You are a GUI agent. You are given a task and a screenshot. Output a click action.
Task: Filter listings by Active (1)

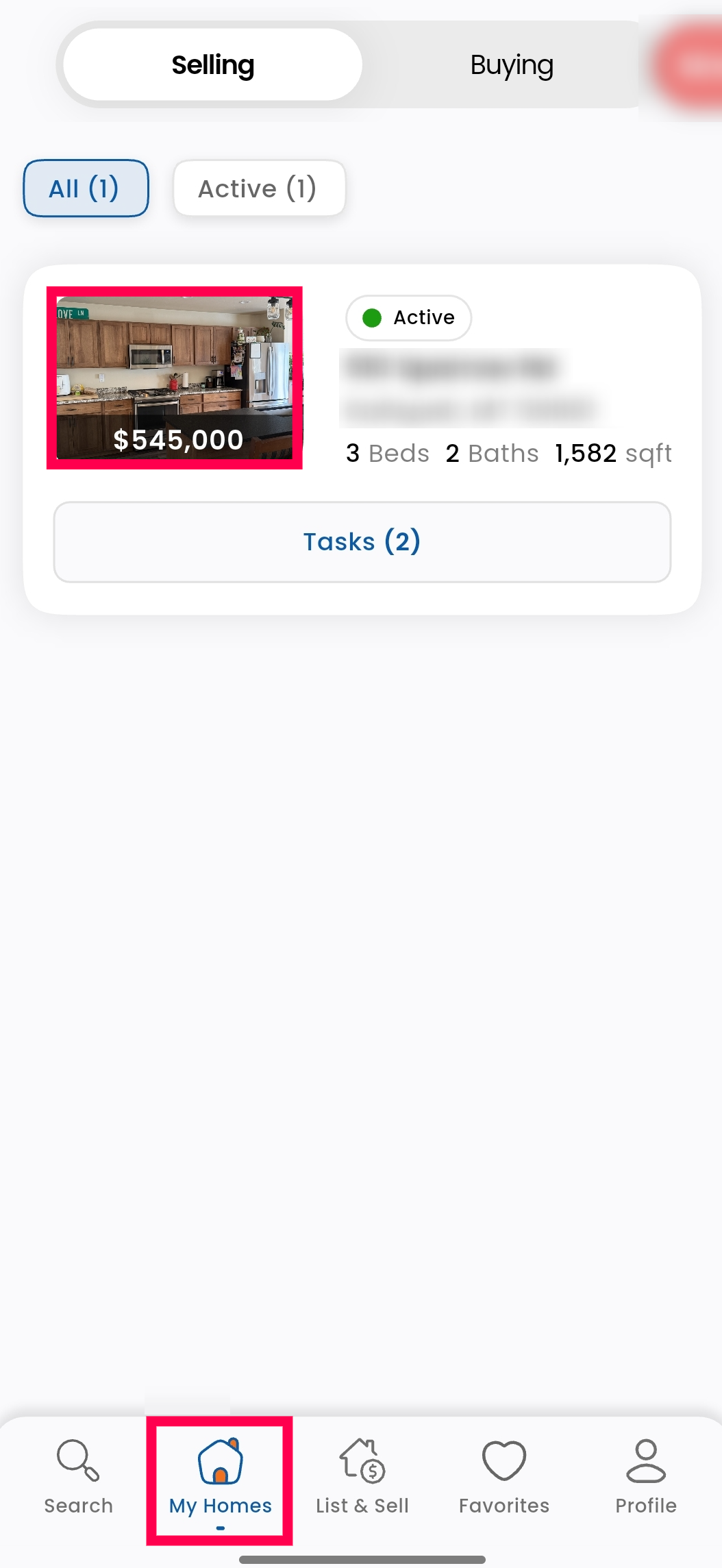(259, 188)
